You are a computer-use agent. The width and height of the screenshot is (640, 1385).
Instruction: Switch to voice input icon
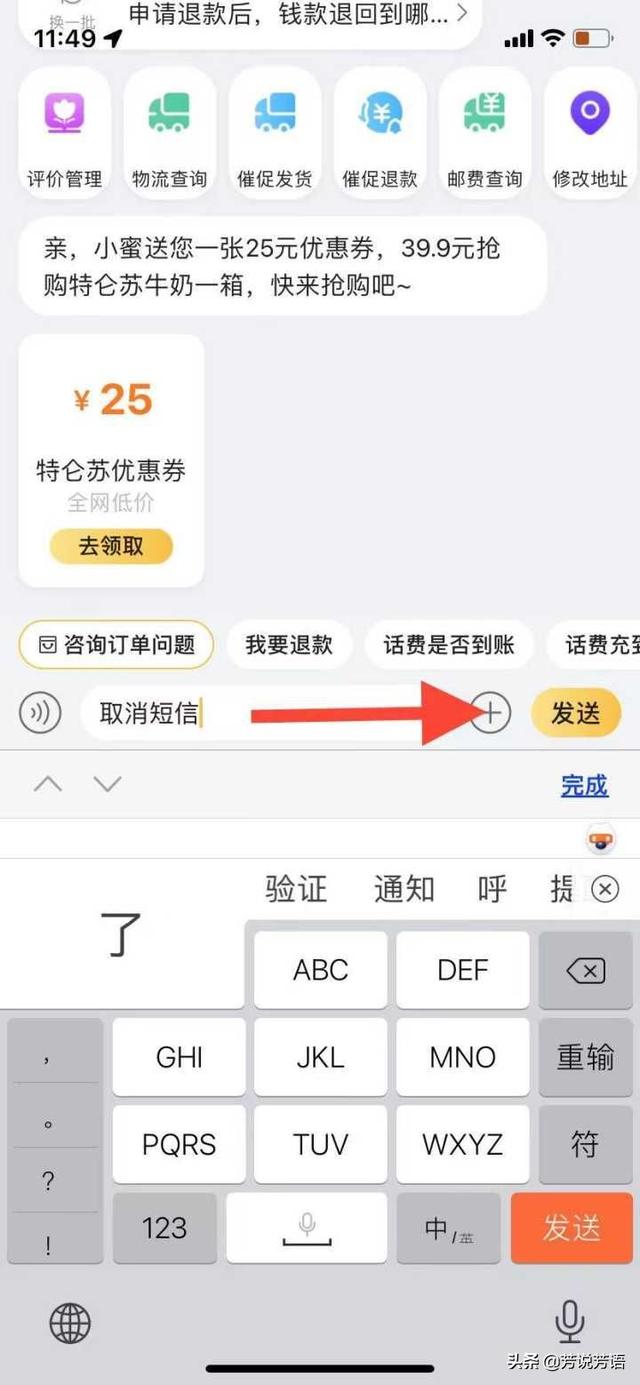[40, 713]
